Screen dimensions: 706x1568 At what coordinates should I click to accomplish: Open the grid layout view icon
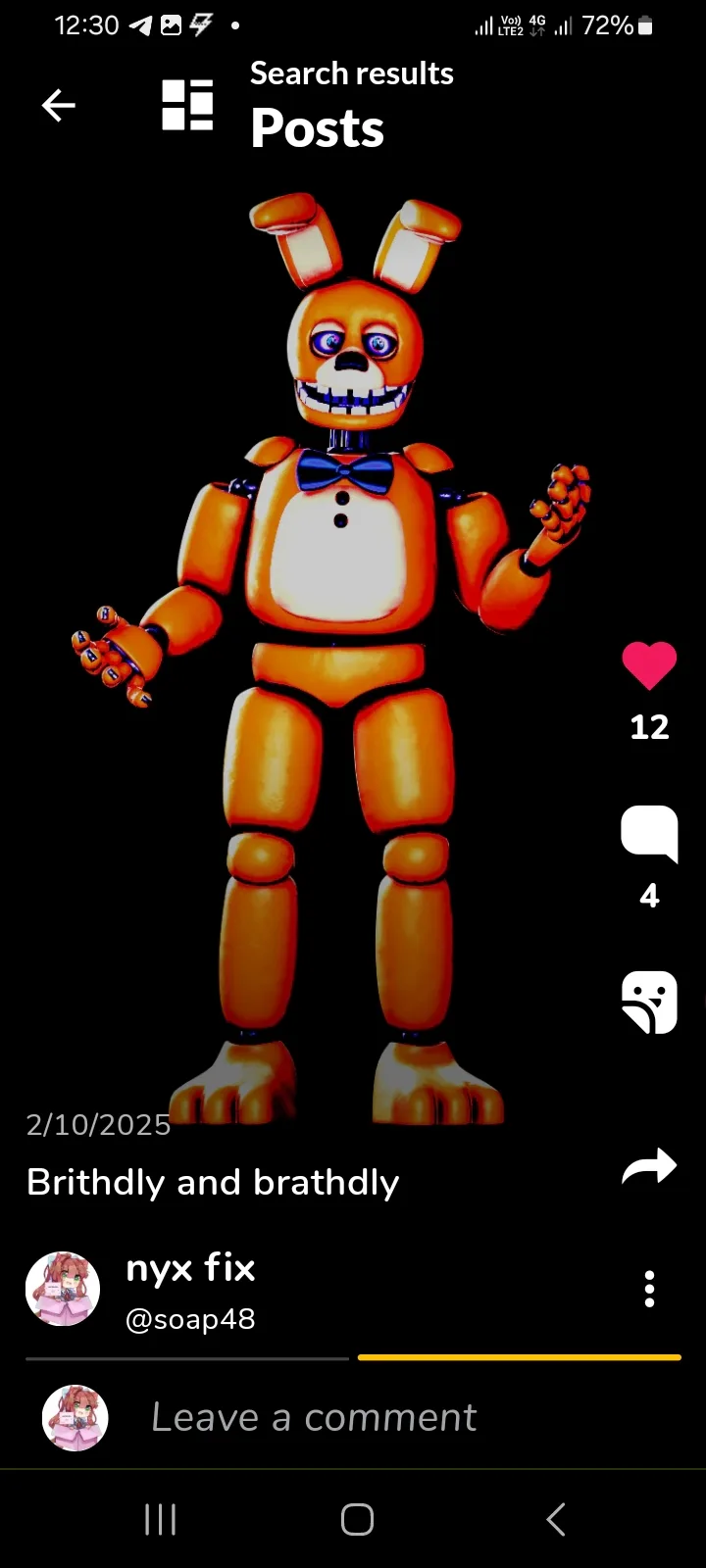(187, 105)
